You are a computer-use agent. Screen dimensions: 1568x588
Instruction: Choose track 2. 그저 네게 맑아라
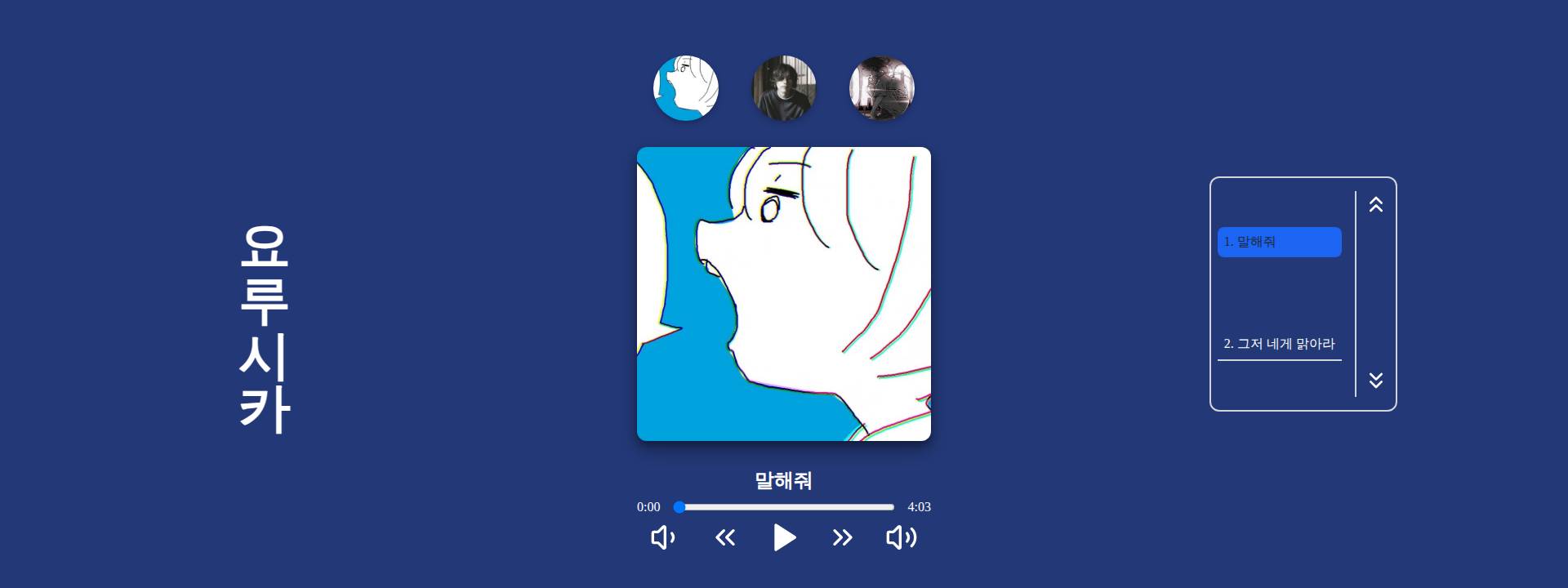[x=1279, y=344]
